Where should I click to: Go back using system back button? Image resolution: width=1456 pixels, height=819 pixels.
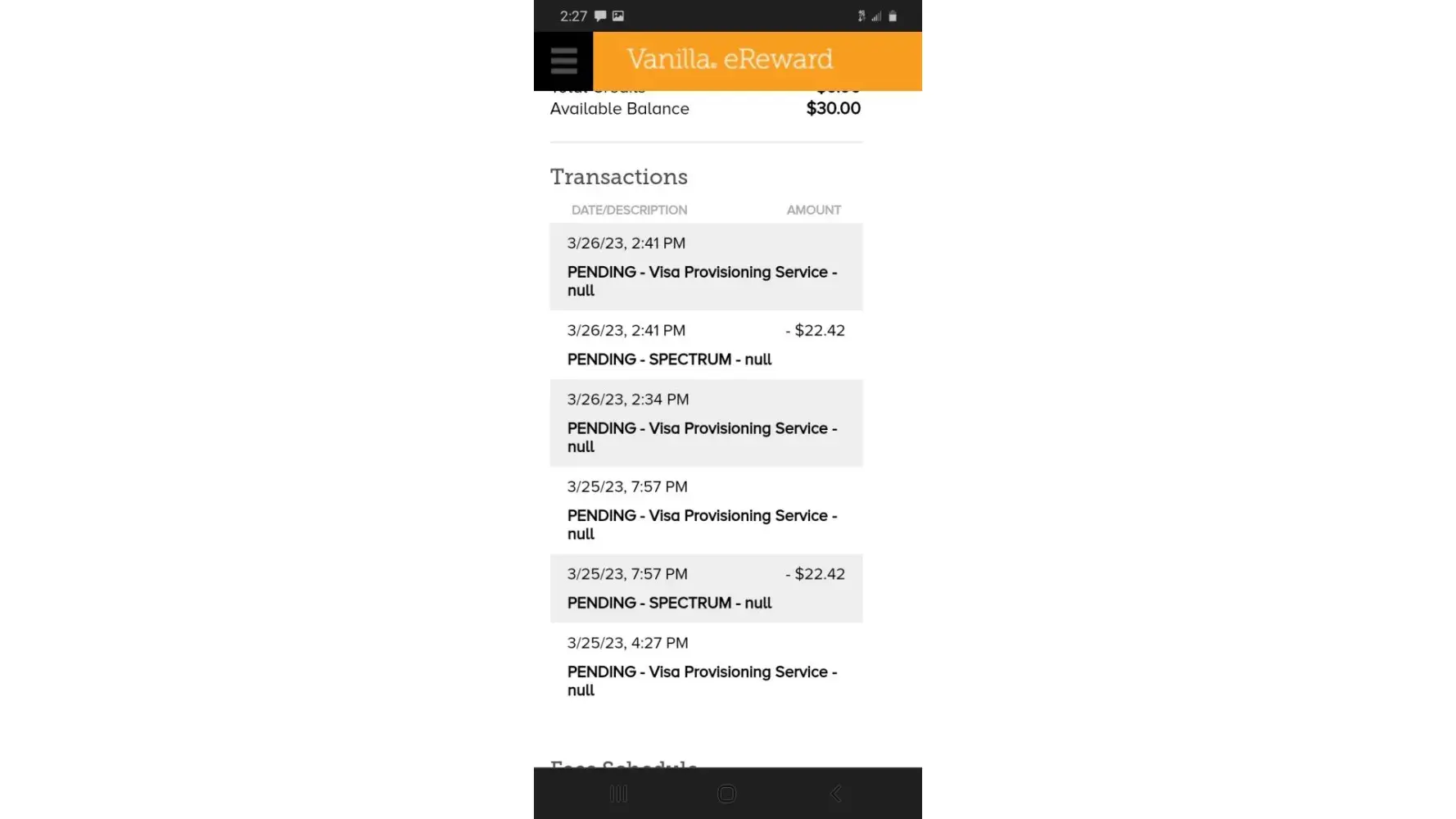click(x=835, y=794)
